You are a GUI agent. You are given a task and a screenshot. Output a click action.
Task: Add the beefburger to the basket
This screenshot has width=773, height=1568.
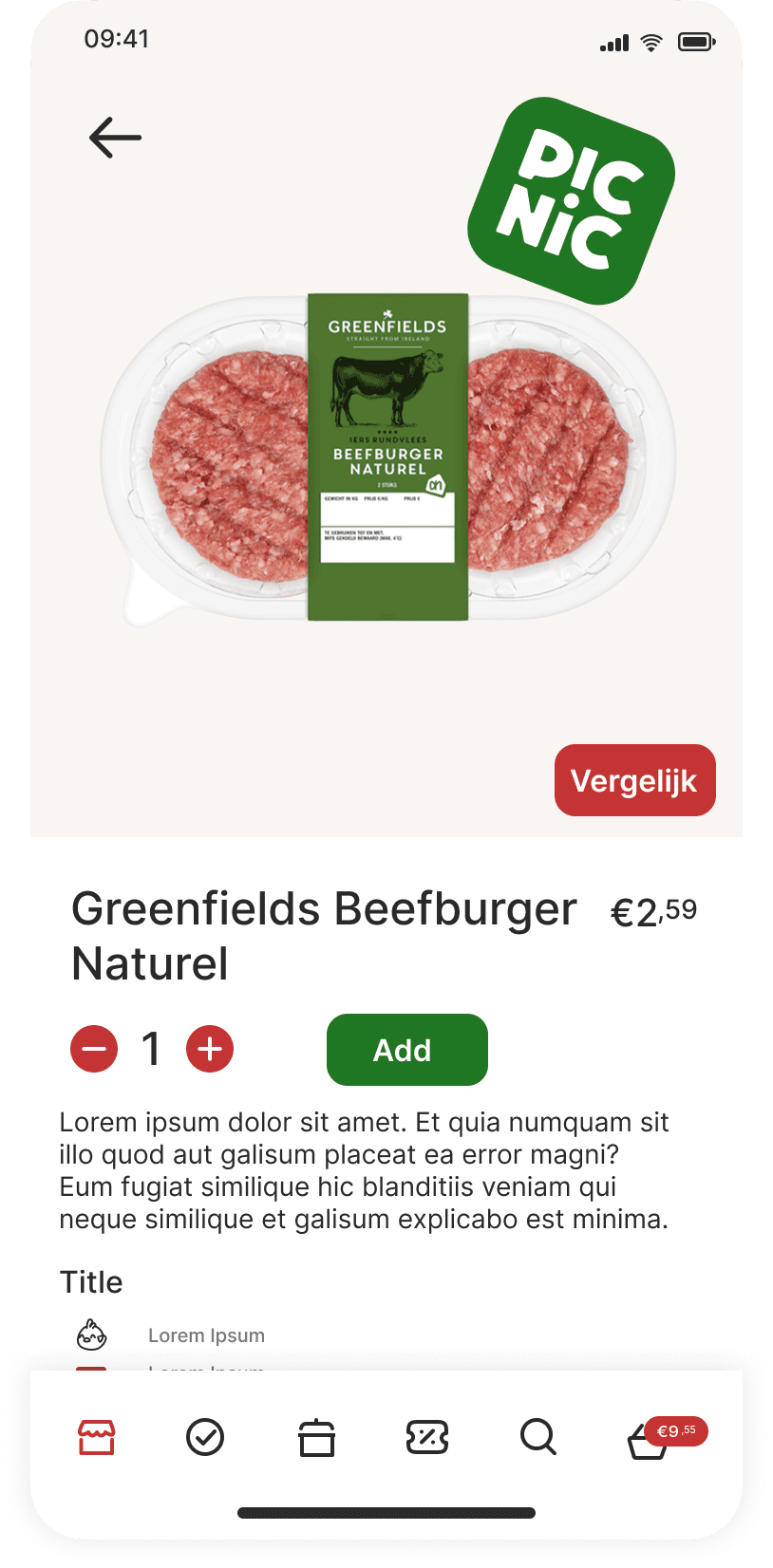pyautogui.click(x=406, y=1050)
